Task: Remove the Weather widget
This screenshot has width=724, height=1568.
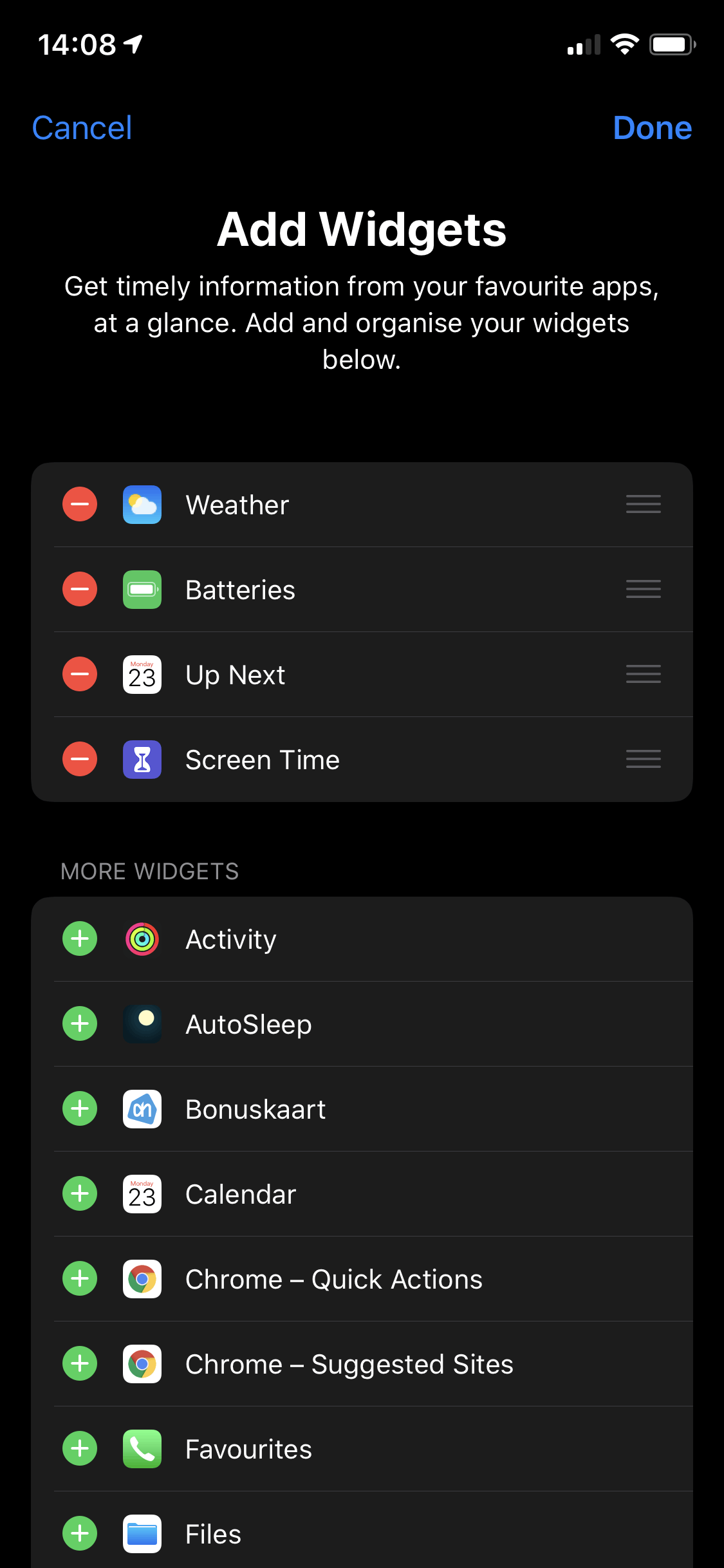Action: tap(80, 504)
